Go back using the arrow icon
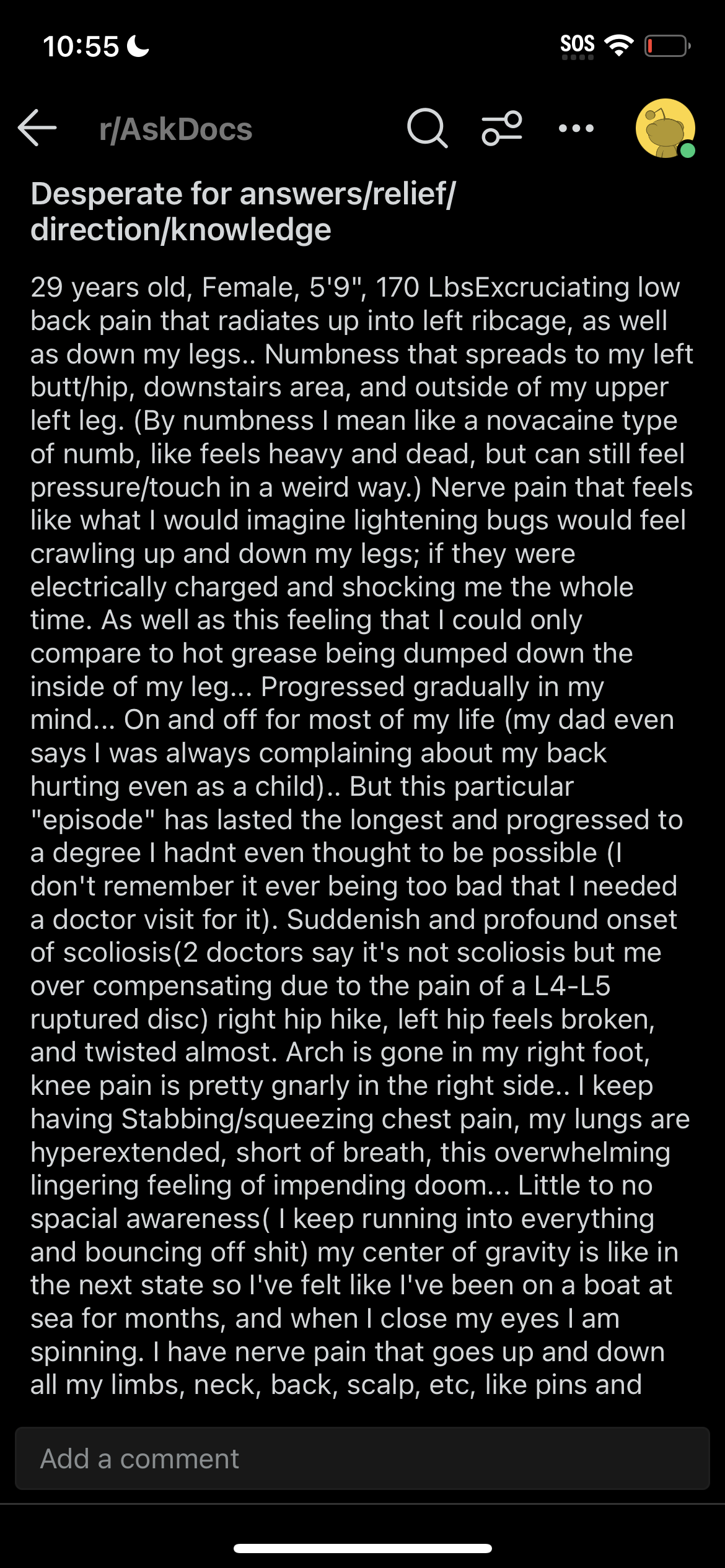The width and height of the screenshot is (725, 1568). tap(37, 128)
